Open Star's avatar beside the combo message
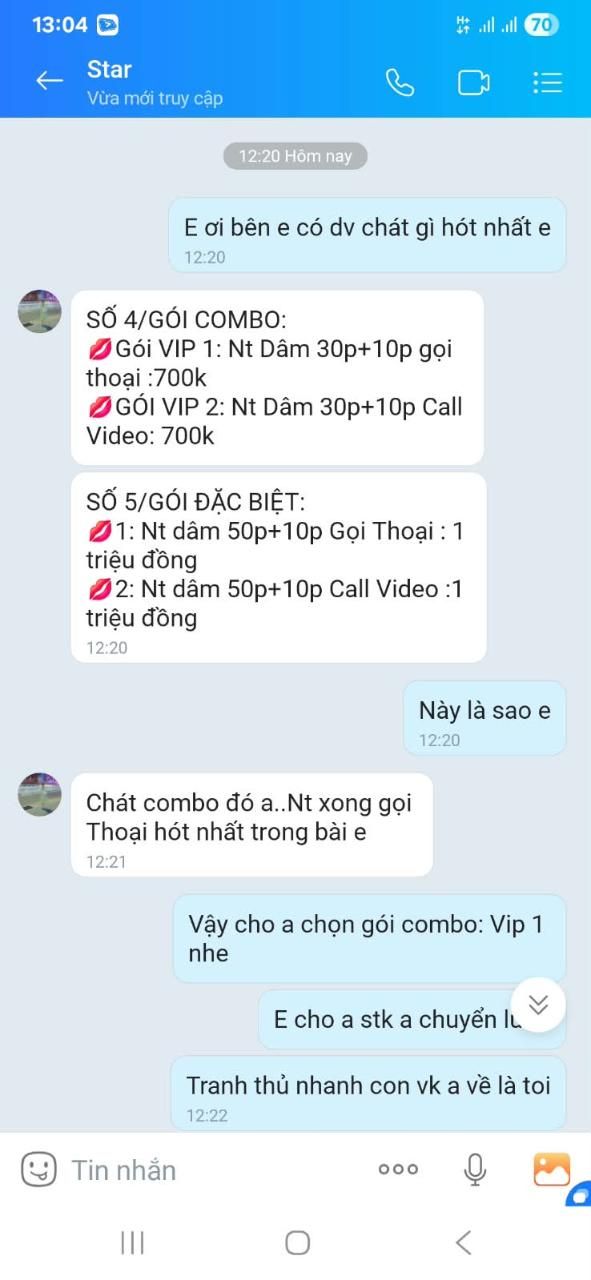Screen dimensions: 591x1280 (40, 312)
